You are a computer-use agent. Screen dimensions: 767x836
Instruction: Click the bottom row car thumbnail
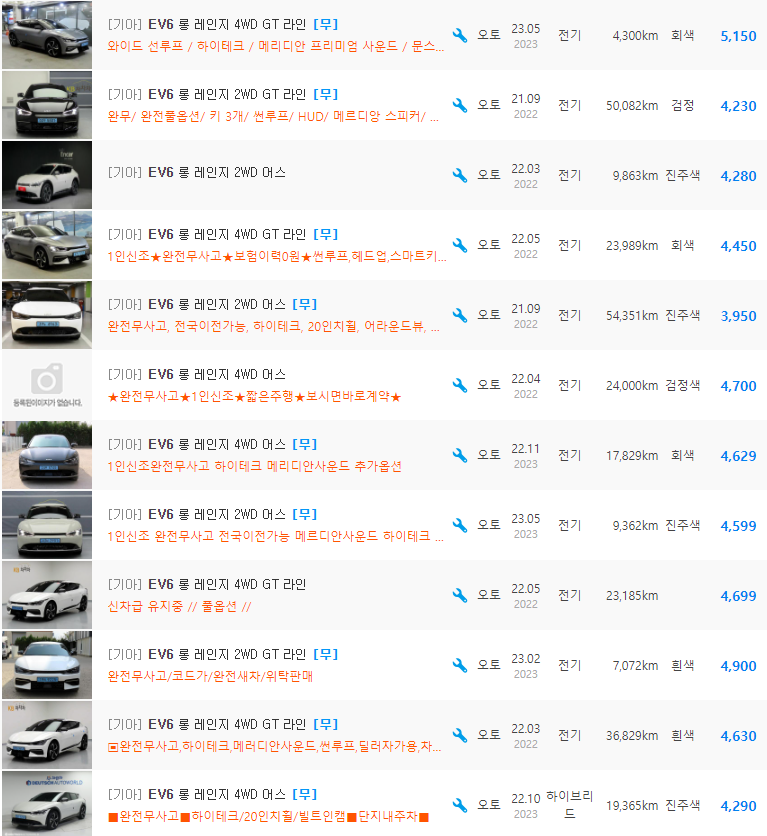tap(46, 804)
